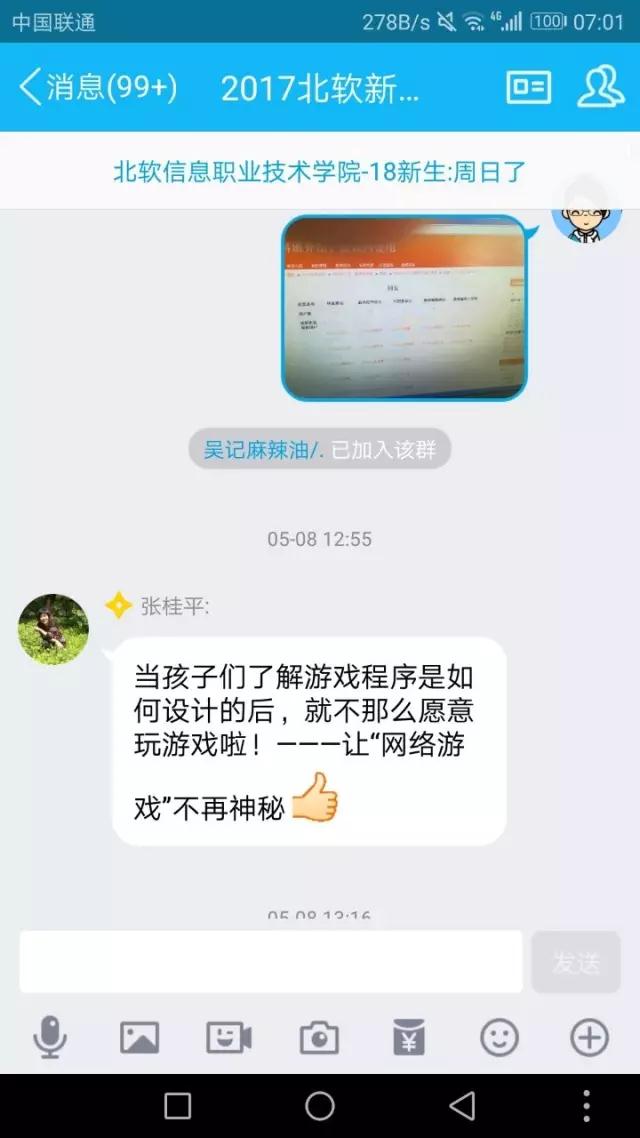Tap the system home button
The image size is (640, 1138).
[320, 1105]
